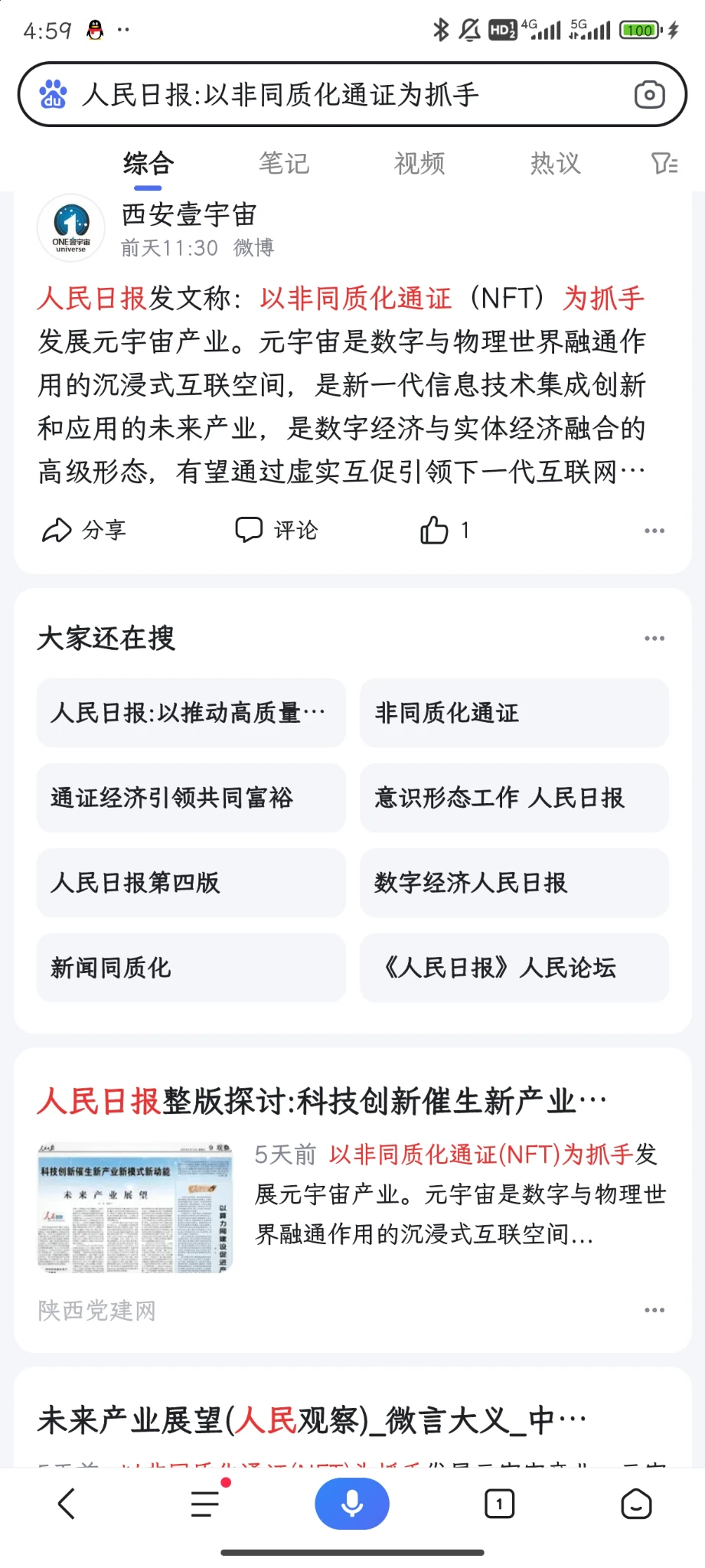
Task: Search 通证经济引领共同富裕
Action: click(191, 798)
